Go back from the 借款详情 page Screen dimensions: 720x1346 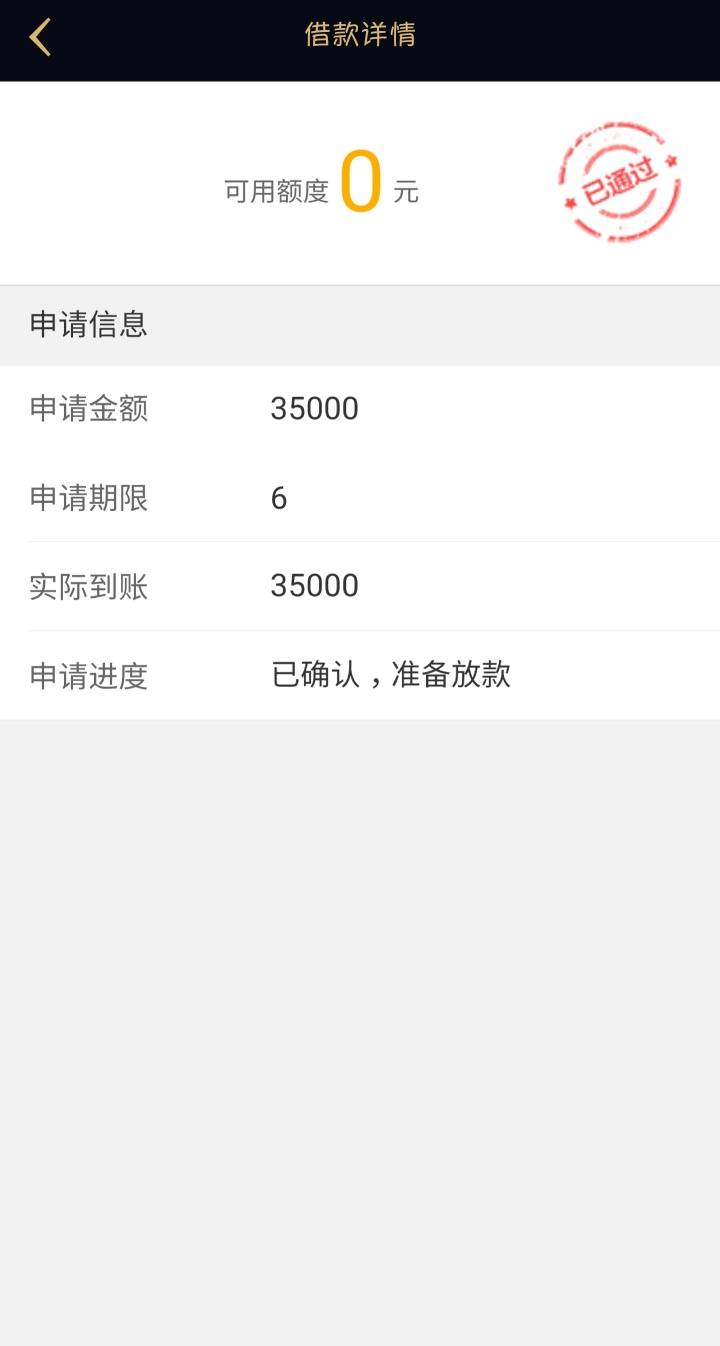pos(40,37)
